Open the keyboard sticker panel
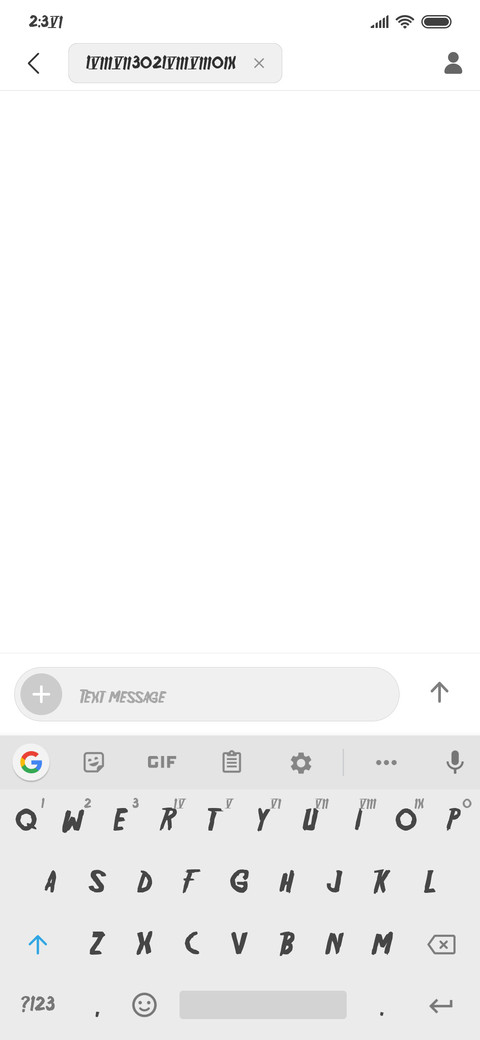The image size is (480, 1040). pos(94,763)
